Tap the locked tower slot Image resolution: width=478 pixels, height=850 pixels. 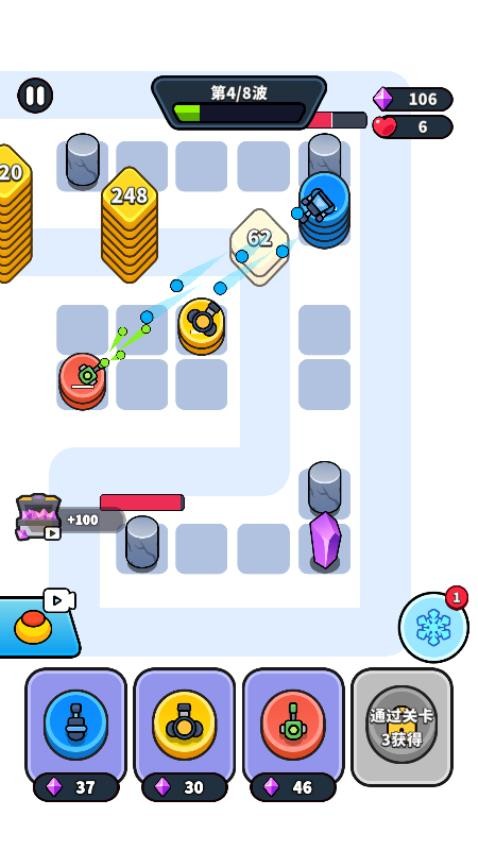click(402, 726)
